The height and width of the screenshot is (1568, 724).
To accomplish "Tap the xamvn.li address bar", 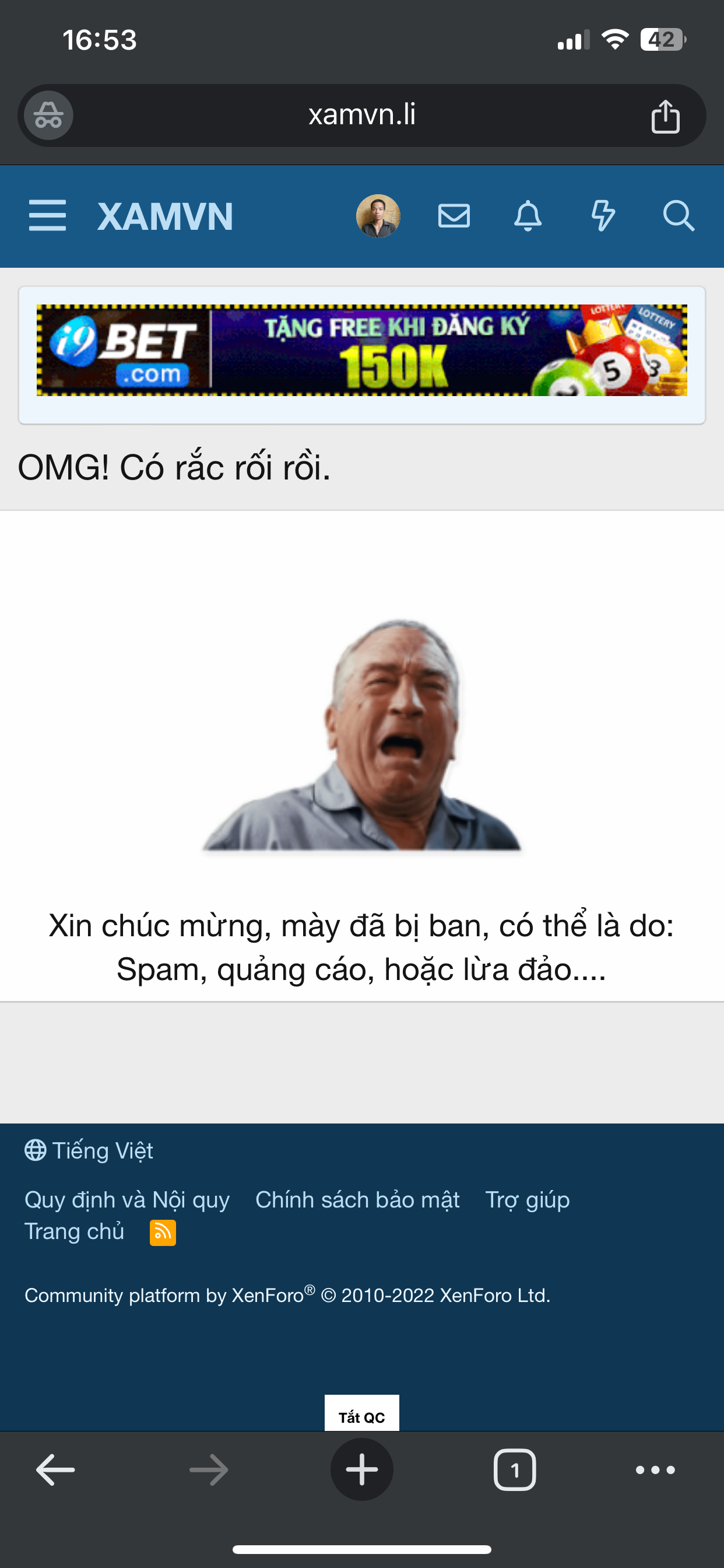I will [x=361, y=114].
